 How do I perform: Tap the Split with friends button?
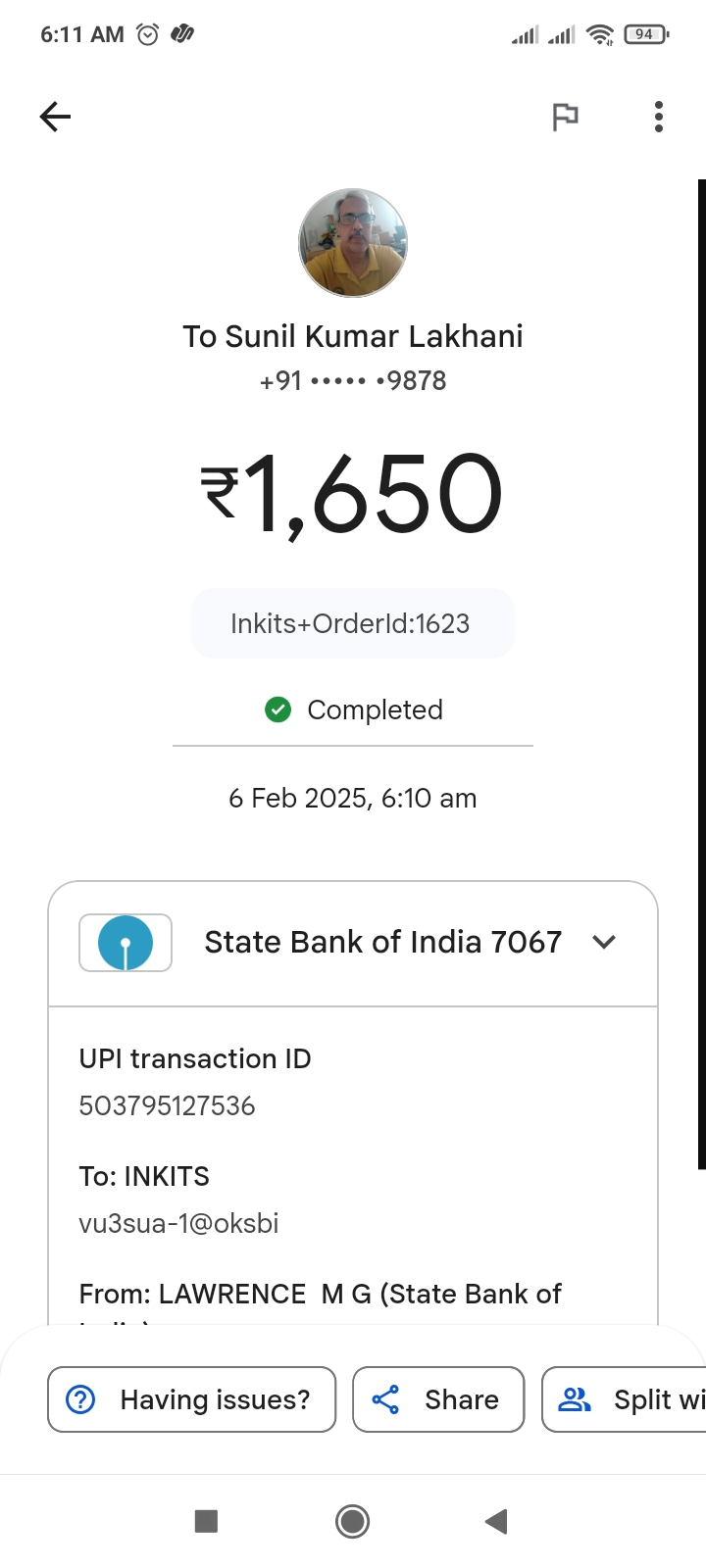click(625, 1399)
